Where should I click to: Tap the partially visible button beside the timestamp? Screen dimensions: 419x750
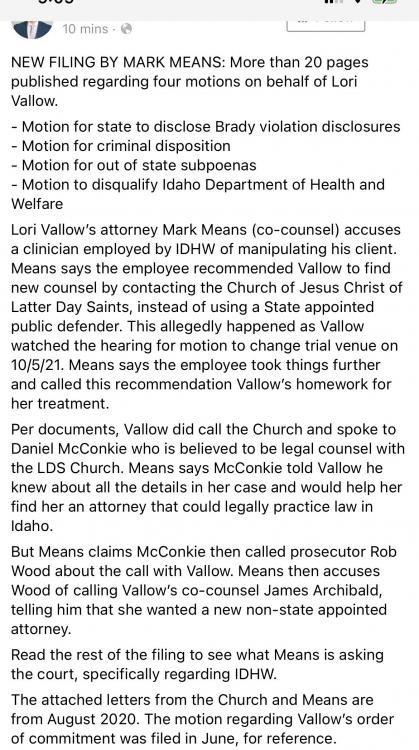tap(326, 26)
